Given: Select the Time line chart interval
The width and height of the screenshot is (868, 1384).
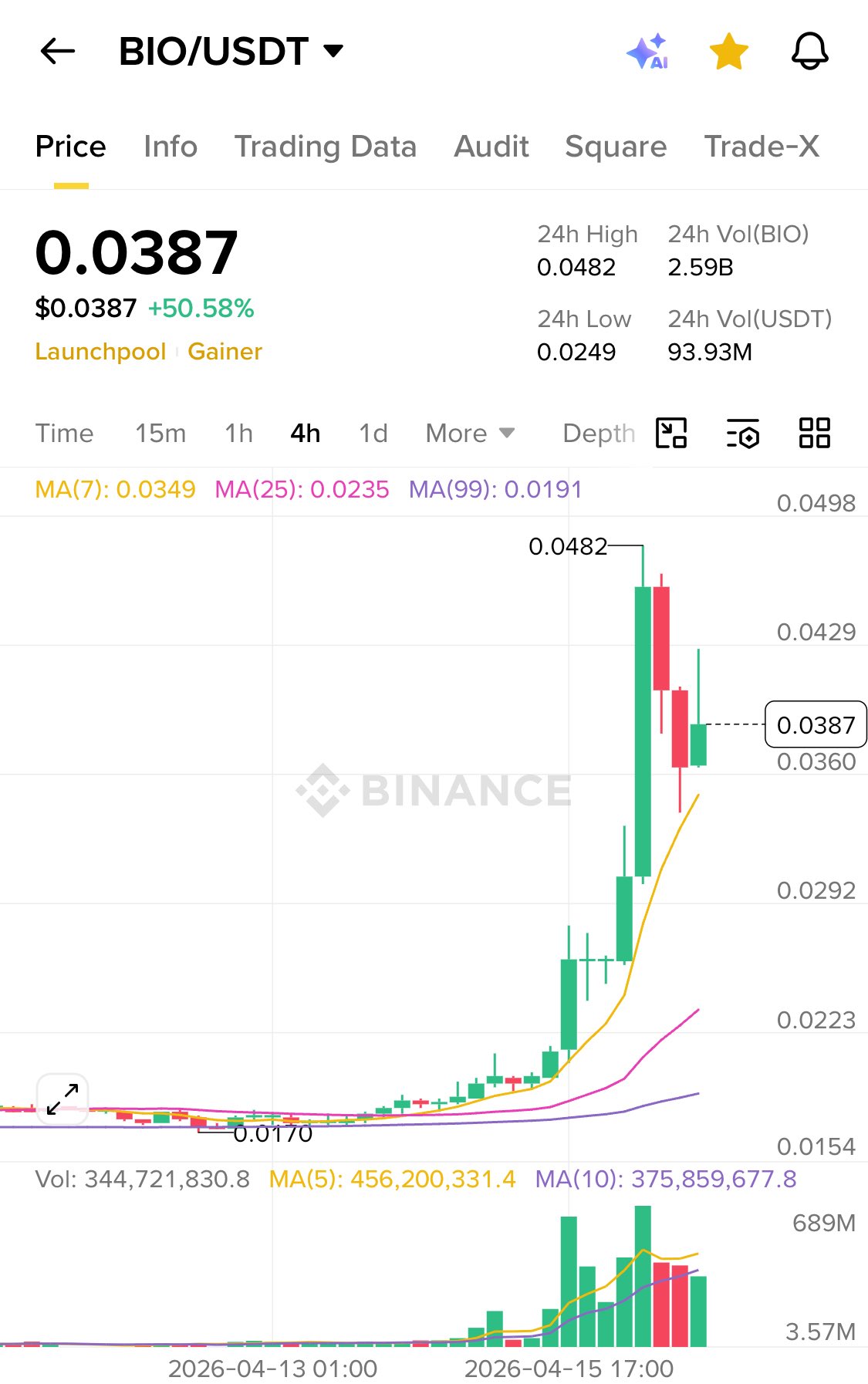Looking at the screenshot, I should click(64, 434).
